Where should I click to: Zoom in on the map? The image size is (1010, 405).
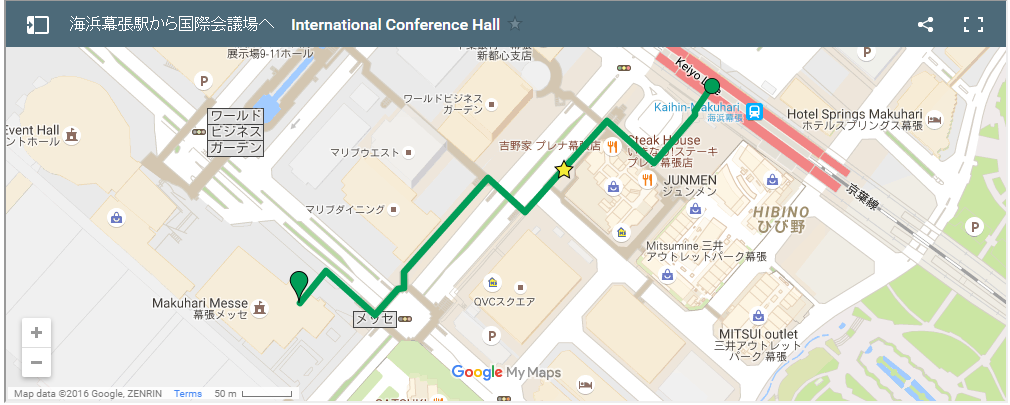36,333
